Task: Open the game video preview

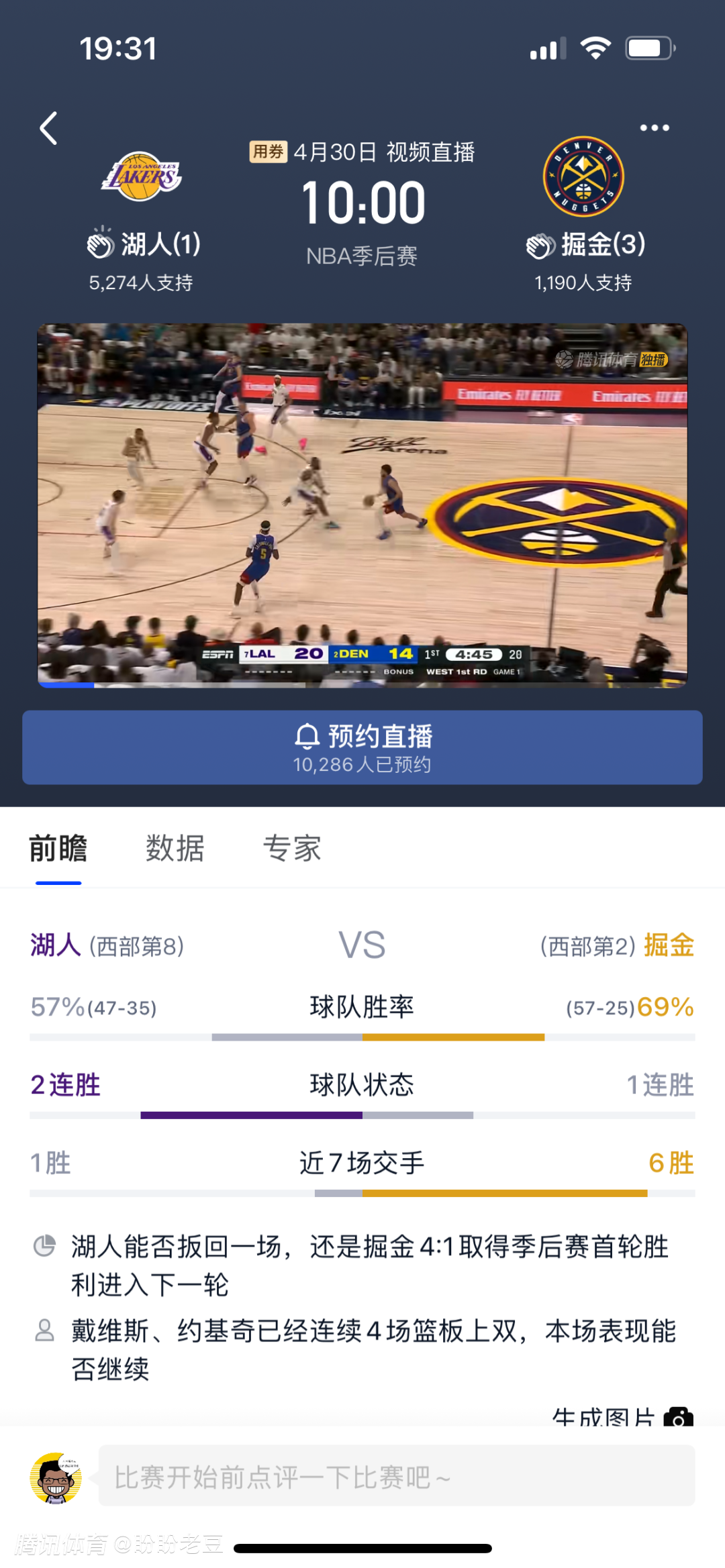Action: point(362,505)
